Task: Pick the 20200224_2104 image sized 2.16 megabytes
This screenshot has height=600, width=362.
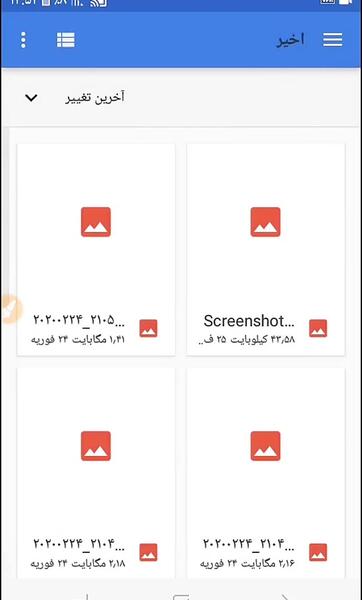Action: click(x=266, y=473)
